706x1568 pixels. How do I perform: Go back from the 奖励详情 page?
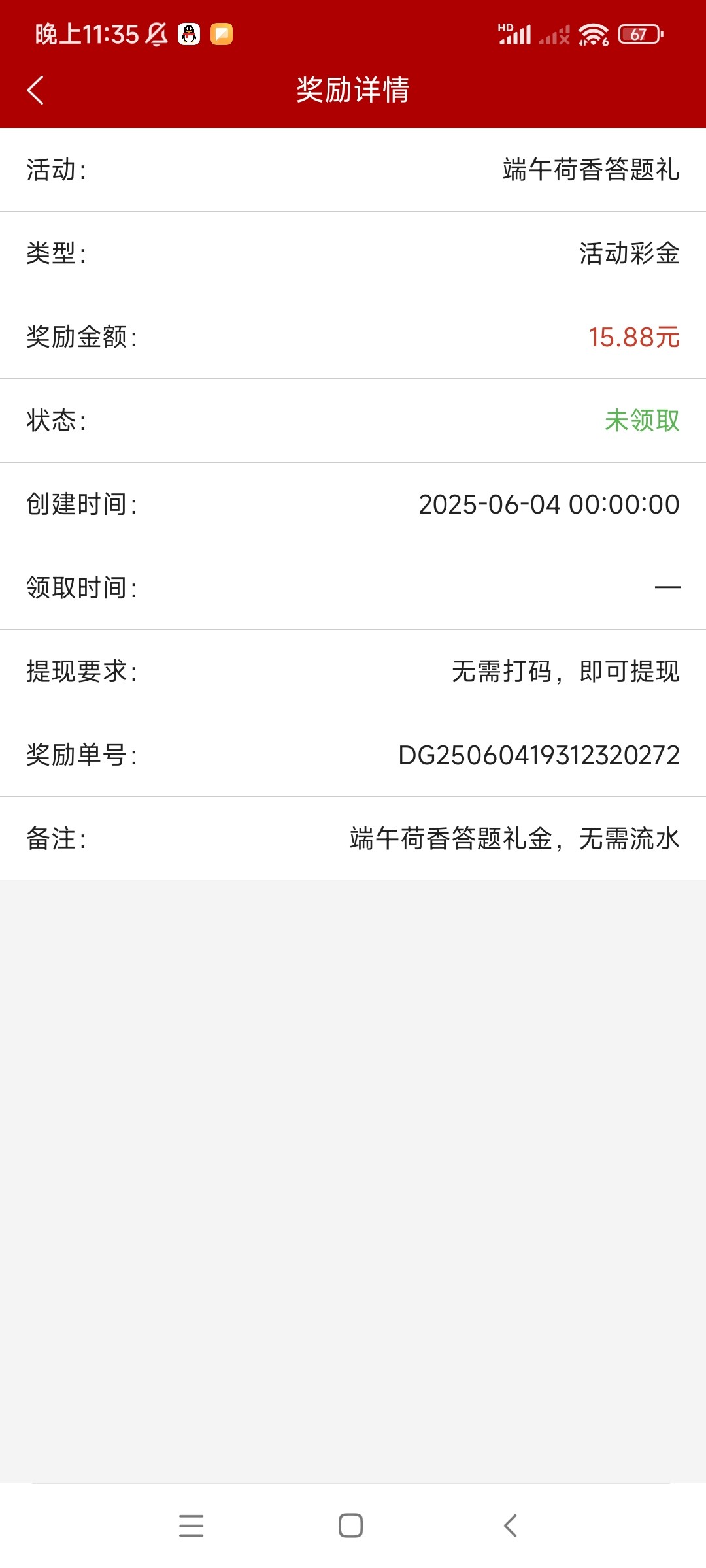(35, 90)
